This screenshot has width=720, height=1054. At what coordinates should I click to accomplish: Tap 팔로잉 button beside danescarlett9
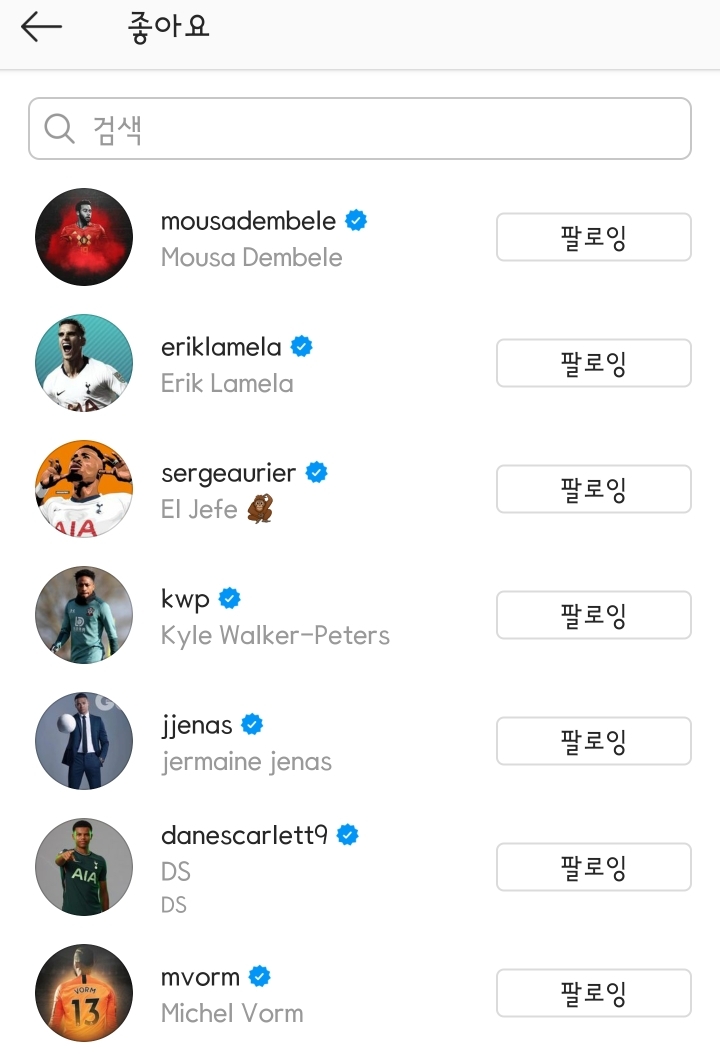point(593,867)
